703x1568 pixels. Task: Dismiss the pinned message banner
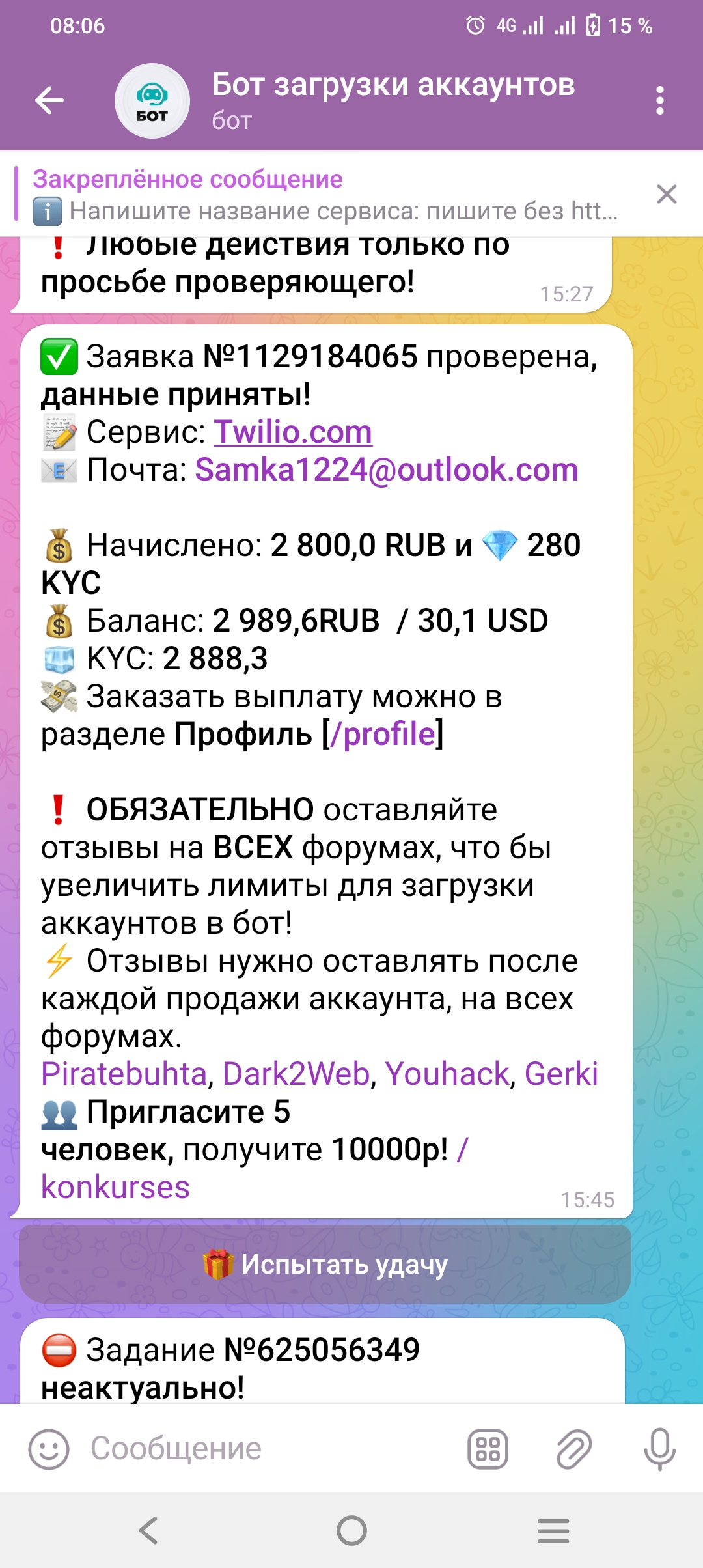667,194
